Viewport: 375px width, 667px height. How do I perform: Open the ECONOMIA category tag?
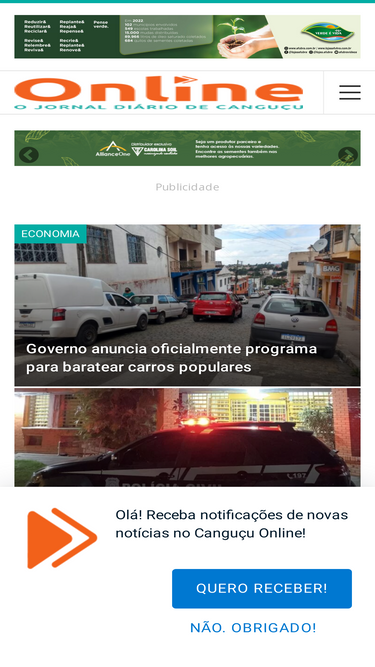pos(50,234)
